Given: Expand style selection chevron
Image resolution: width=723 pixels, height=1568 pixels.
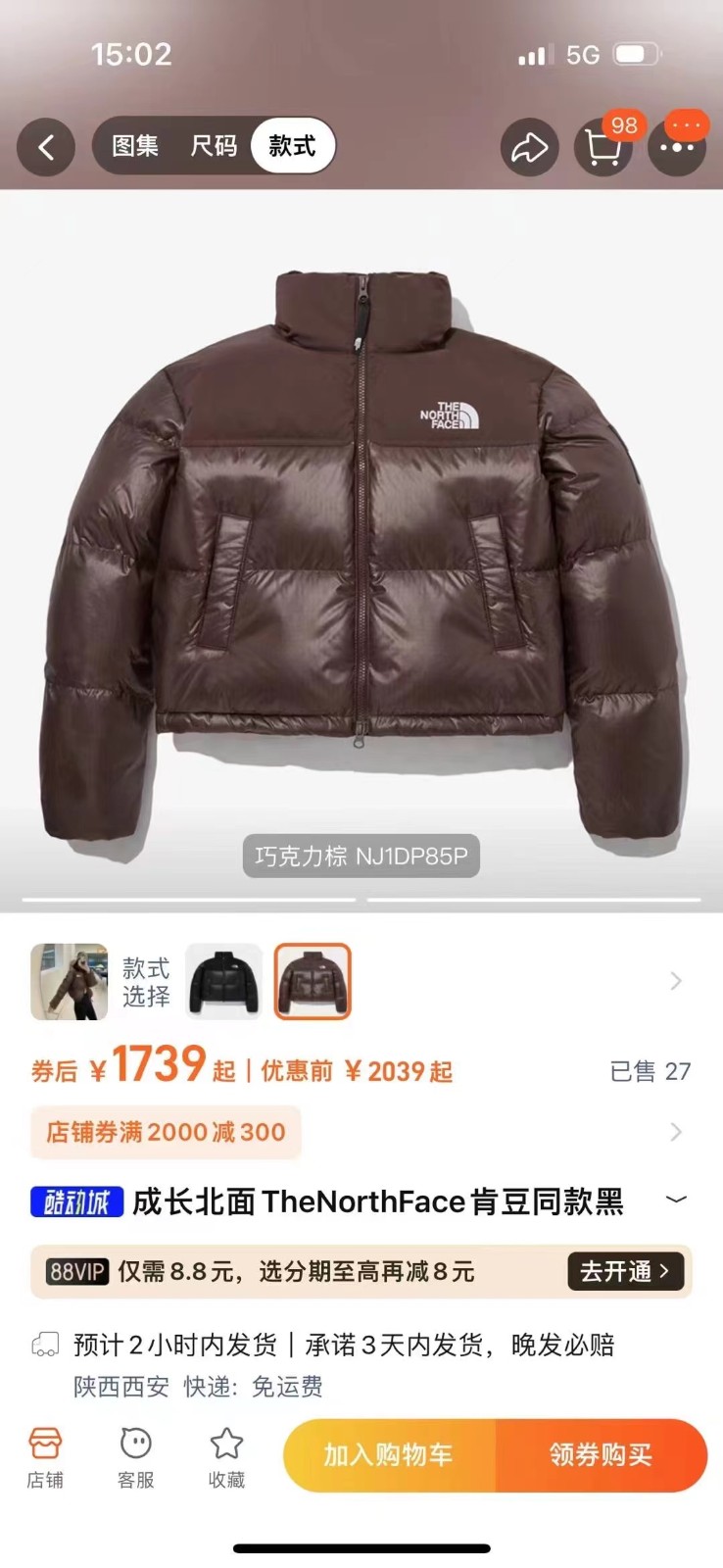Looking at the screenshot, I should [675, 981].
